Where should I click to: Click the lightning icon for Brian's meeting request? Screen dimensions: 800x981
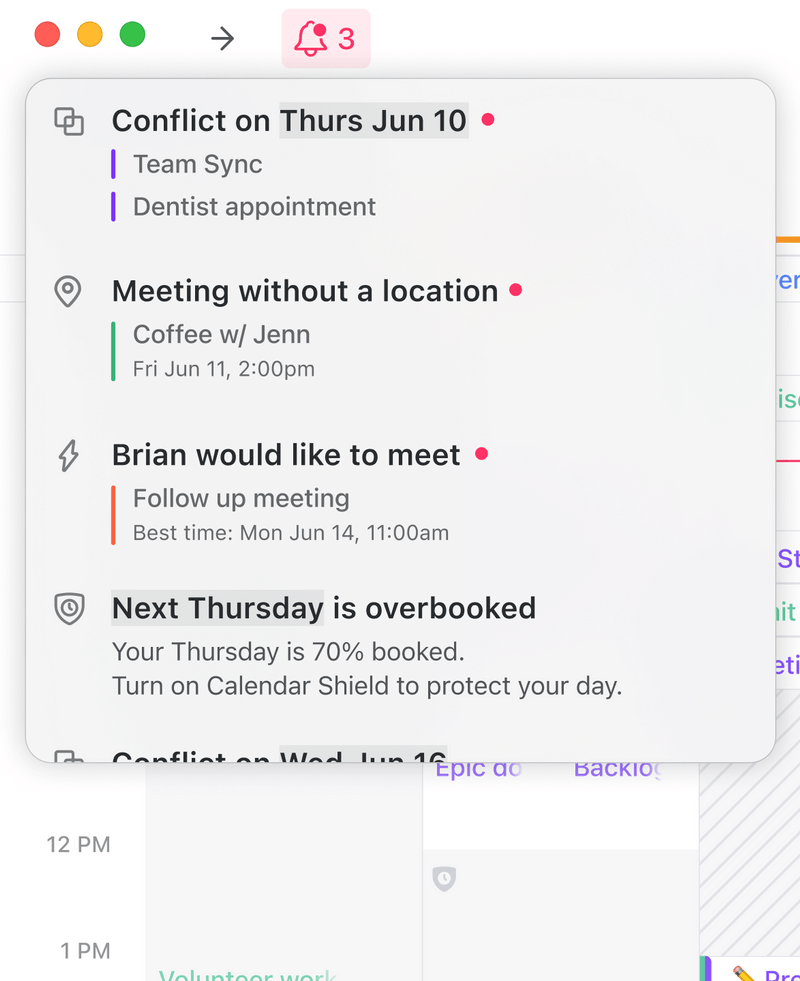[x=68, y=455]
